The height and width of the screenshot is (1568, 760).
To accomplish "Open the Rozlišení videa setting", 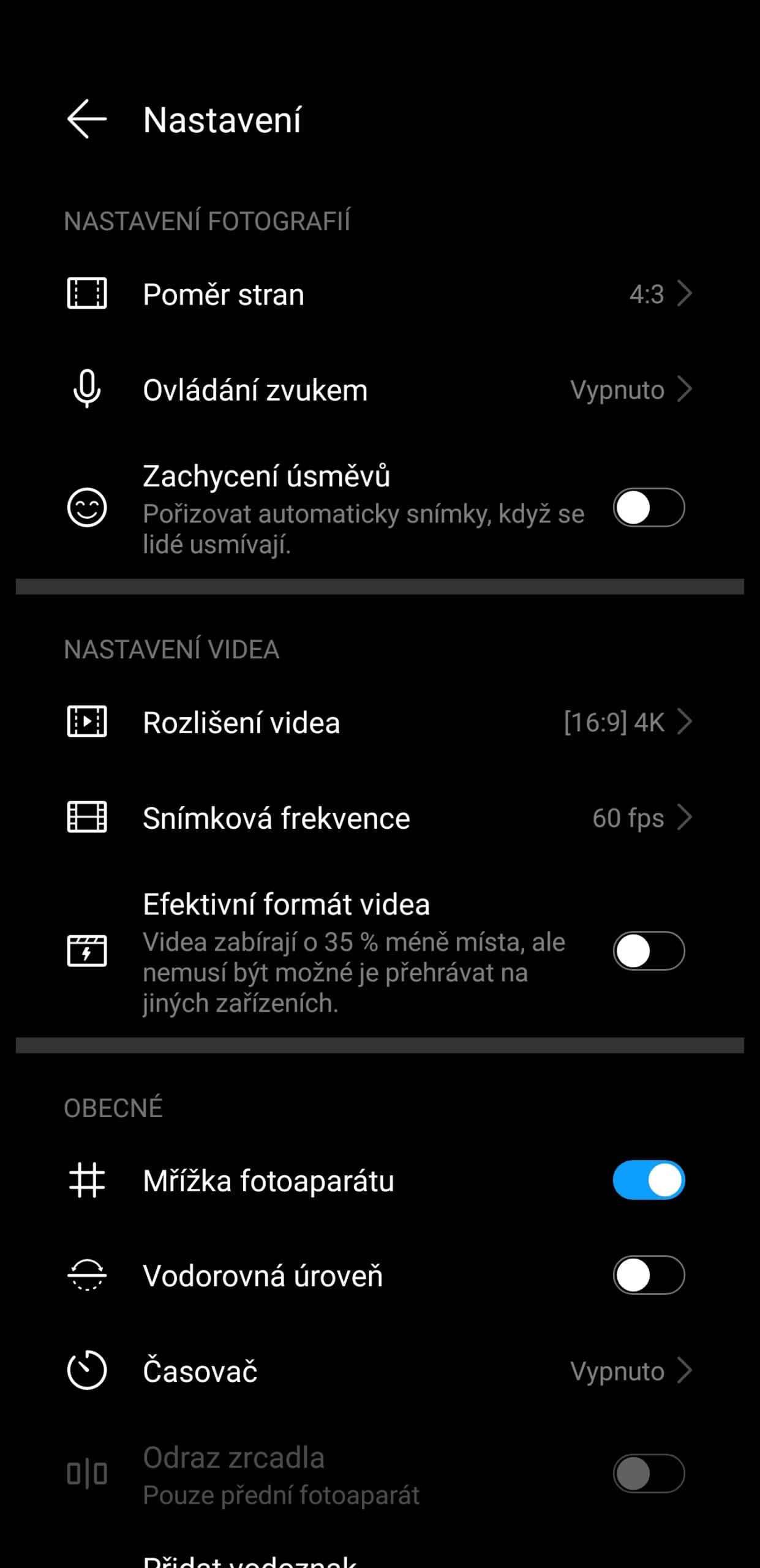I will [x=380, y=723].
